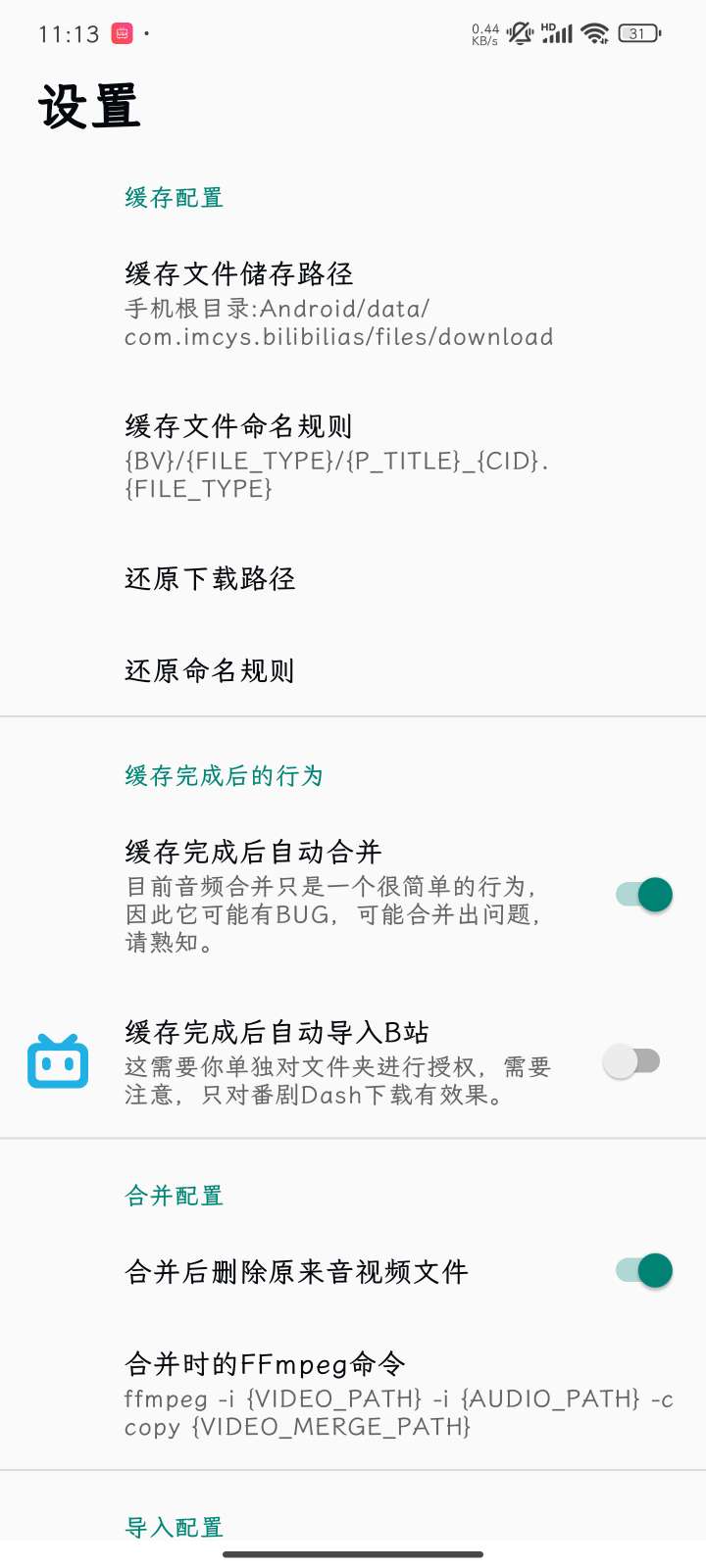Turn off 合并后删除原来音视频文件
The width and height of the screenshot is (706, 1568).
pyautogui.click(x=643, y=1271)
